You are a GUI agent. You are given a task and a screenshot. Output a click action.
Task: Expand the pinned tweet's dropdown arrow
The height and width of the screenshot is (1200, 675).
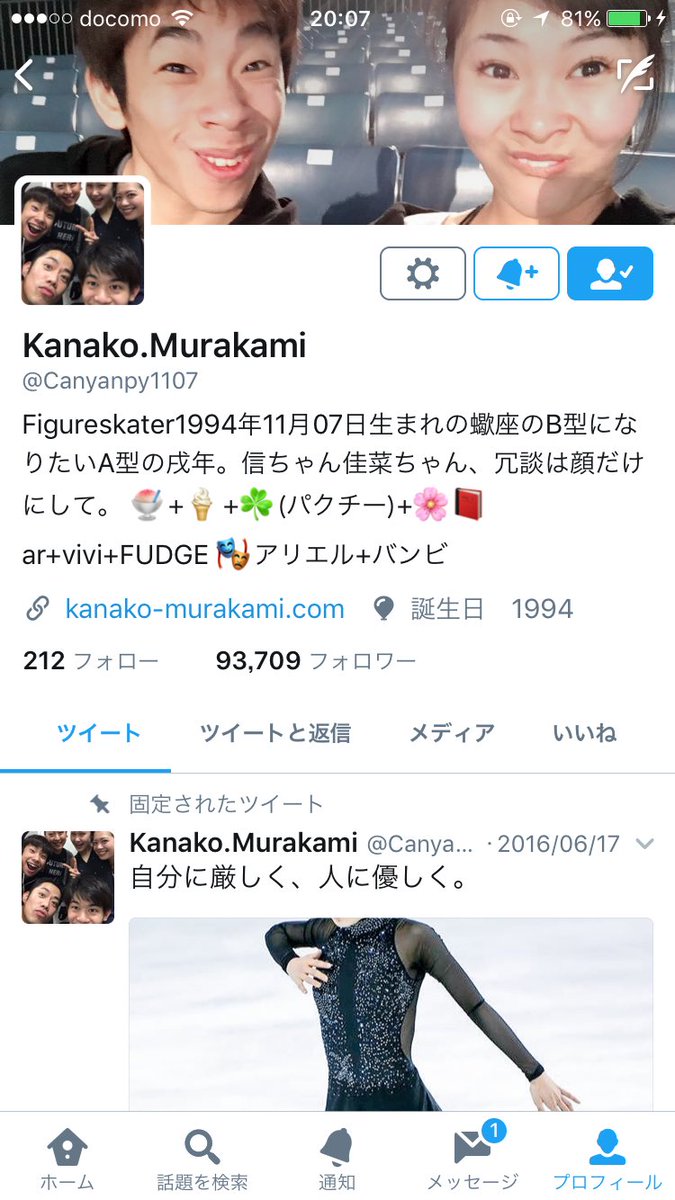coord(645,844)
